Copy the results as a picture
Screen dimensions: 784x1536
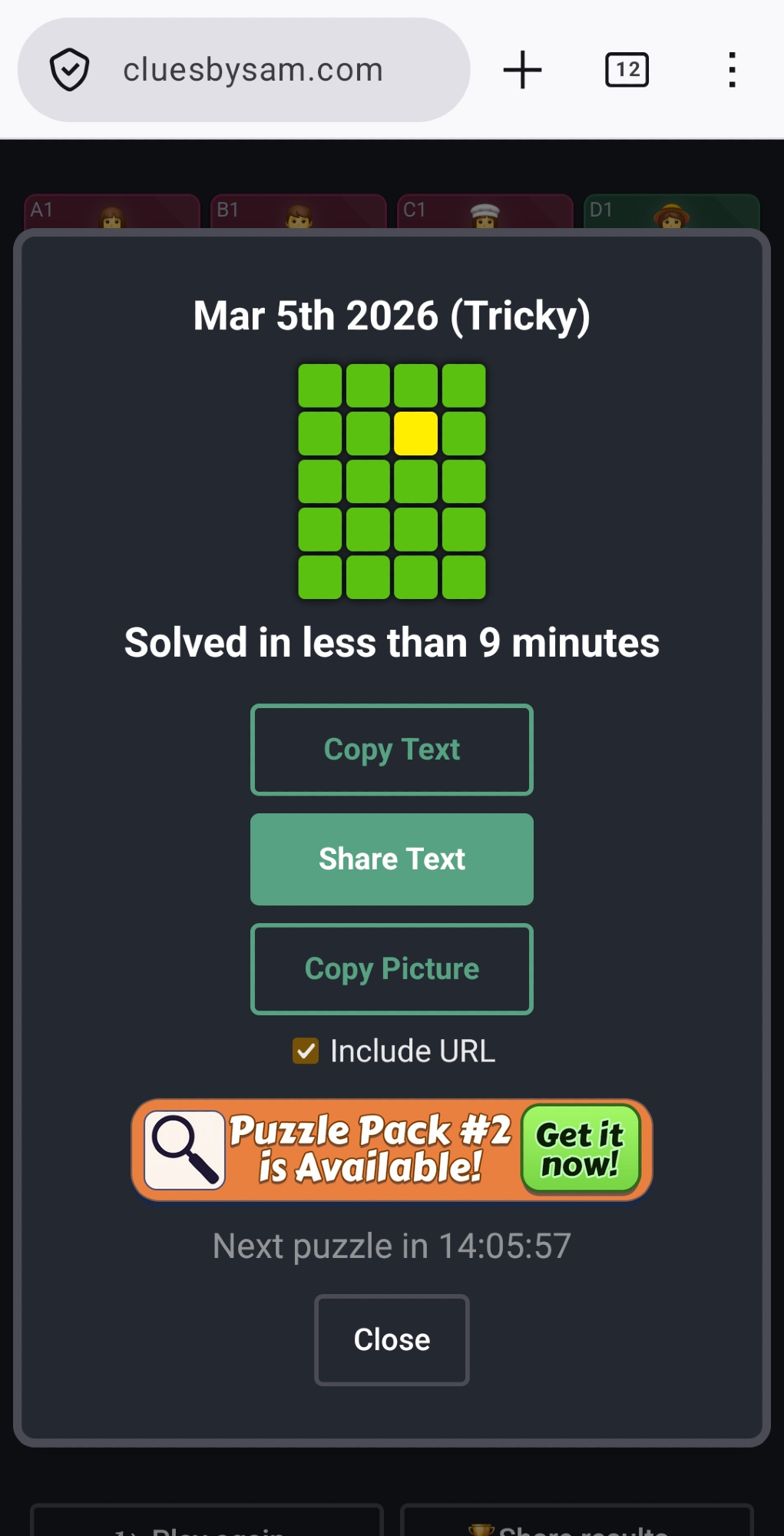point(392,969)
